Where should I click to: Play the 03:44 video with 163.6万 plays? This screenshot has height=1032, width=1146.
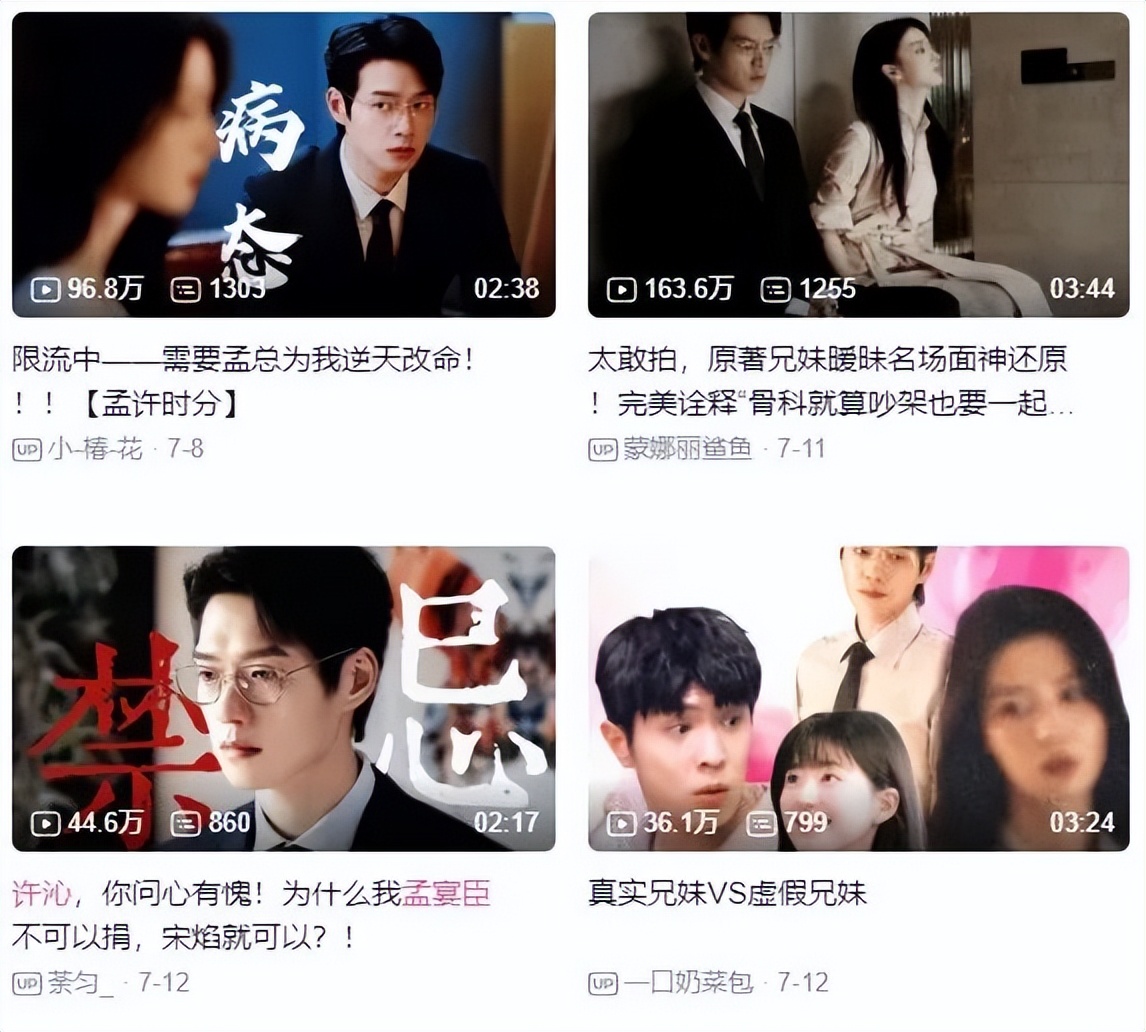(858, 165)
